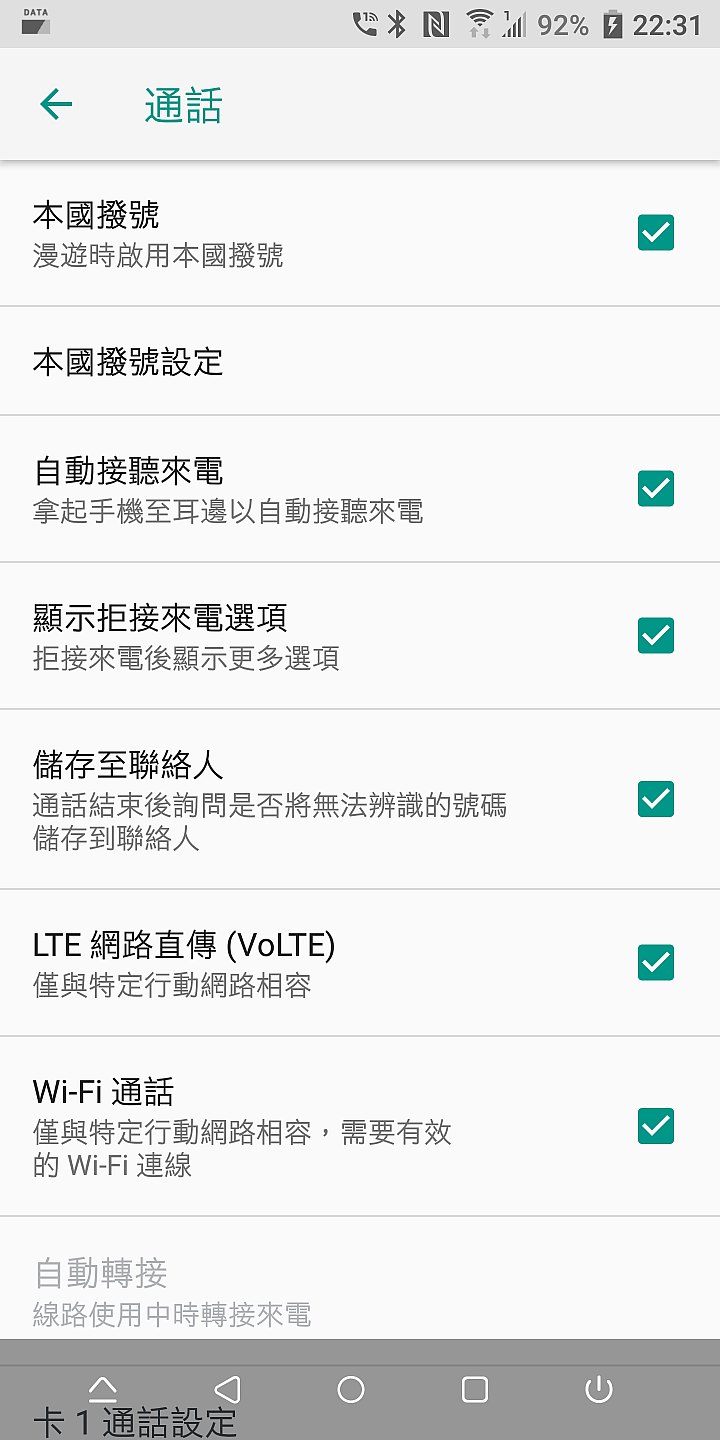Toggle 顯示拒接來電選項 checkbox
Screen dimensions: 720x1440
656,636
